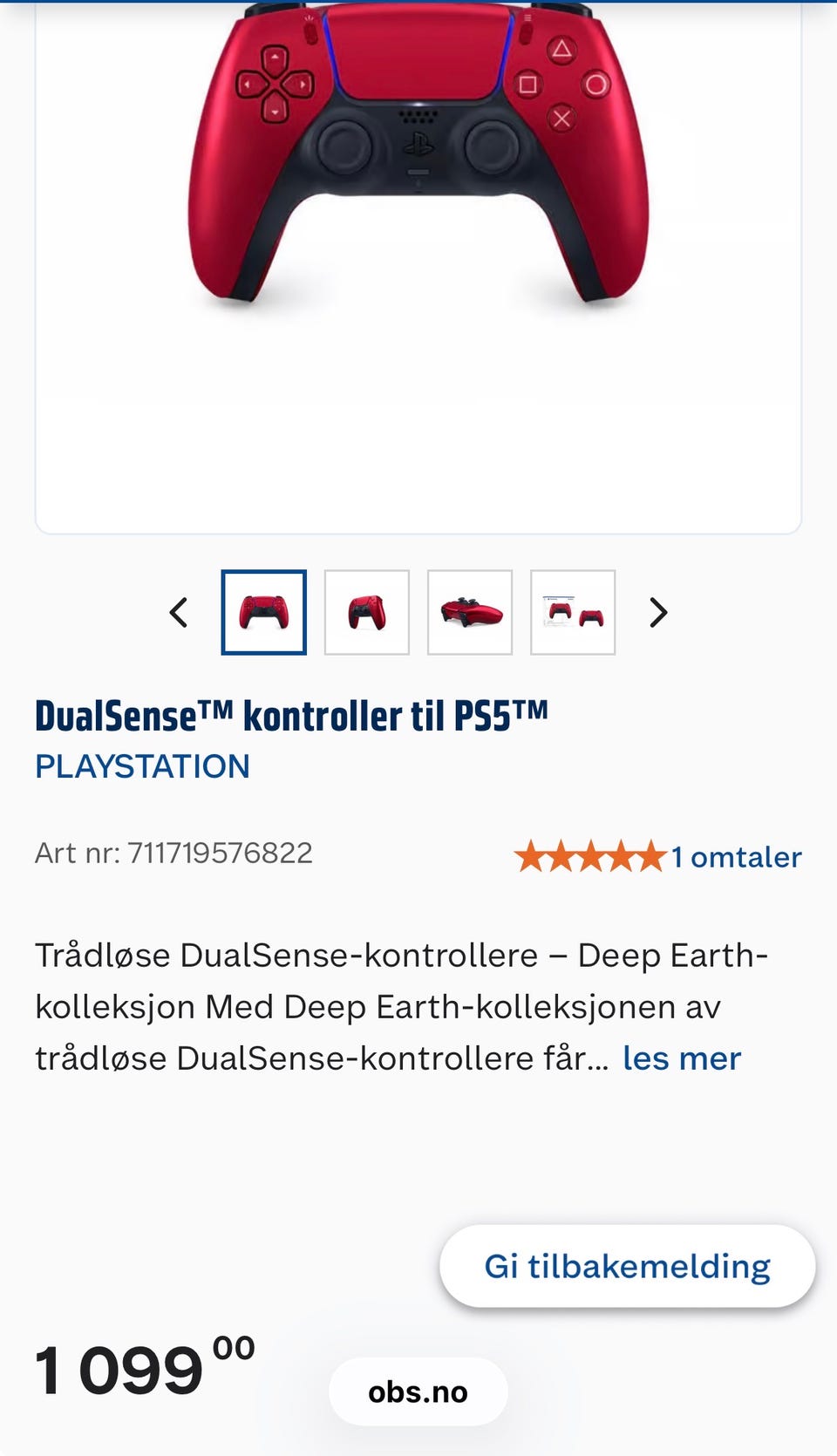Open the PLAYSTATION brand page
The image size is (837, 1456).
(144, 766)
